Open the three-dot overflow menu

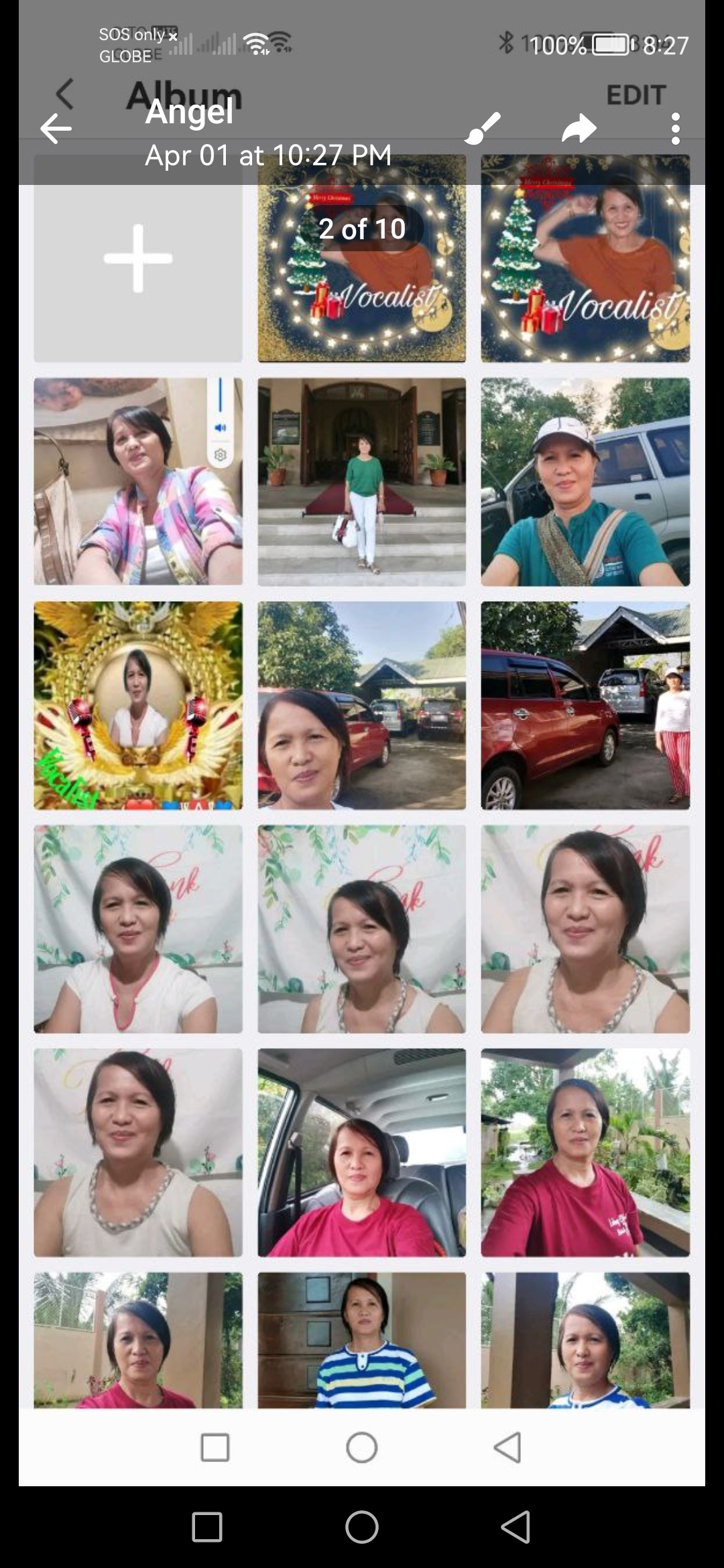[x=675, y=129]
